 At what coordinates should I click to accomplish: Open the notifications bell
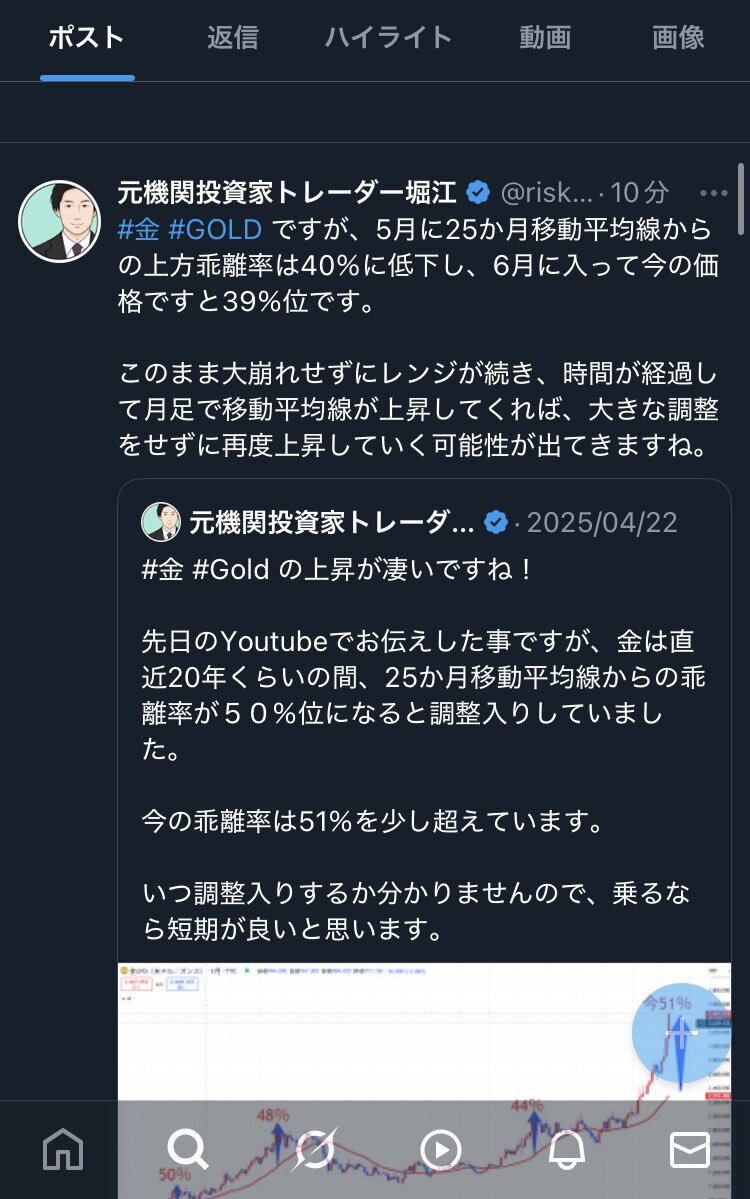click(566, 1150)
